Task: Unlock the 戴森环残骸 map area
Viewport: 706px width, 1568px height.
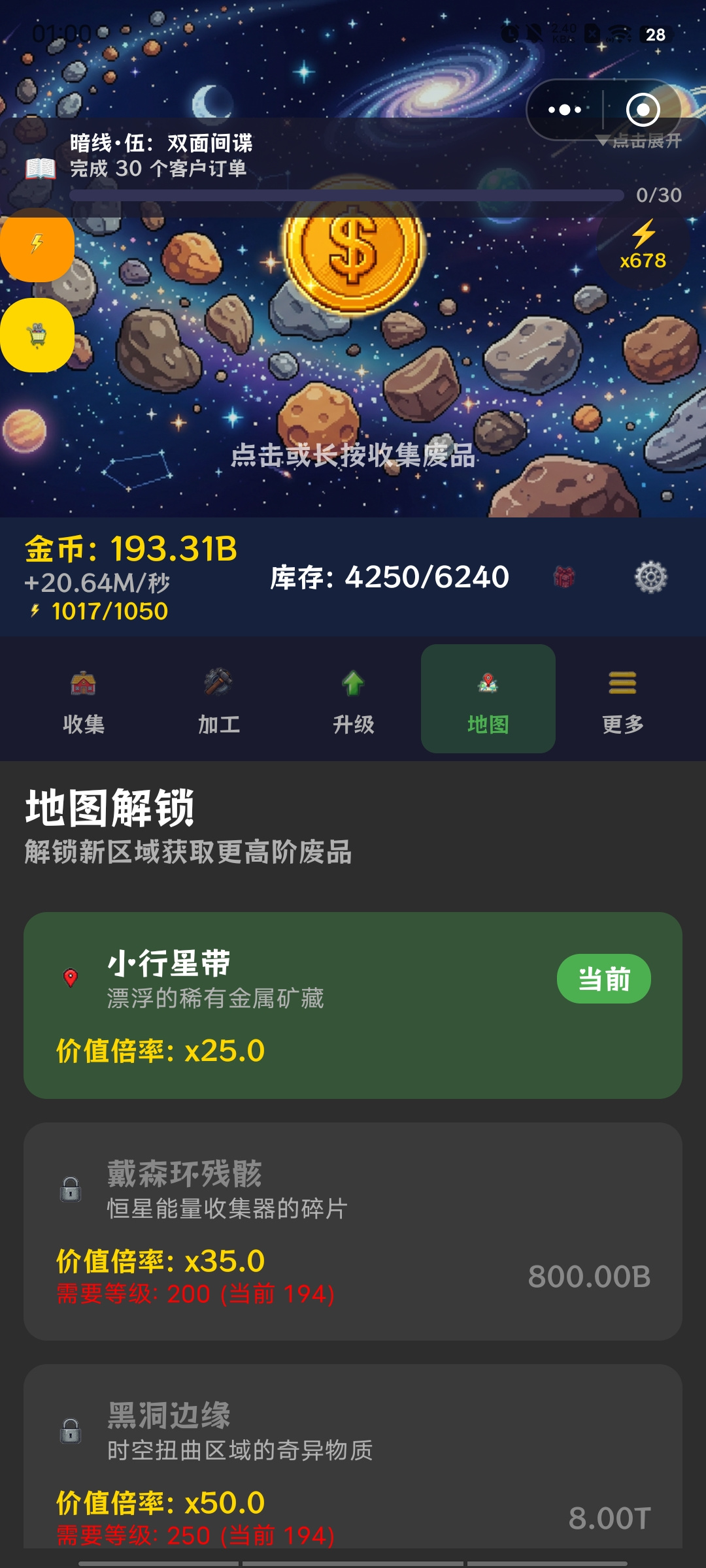Action: 353,1232
